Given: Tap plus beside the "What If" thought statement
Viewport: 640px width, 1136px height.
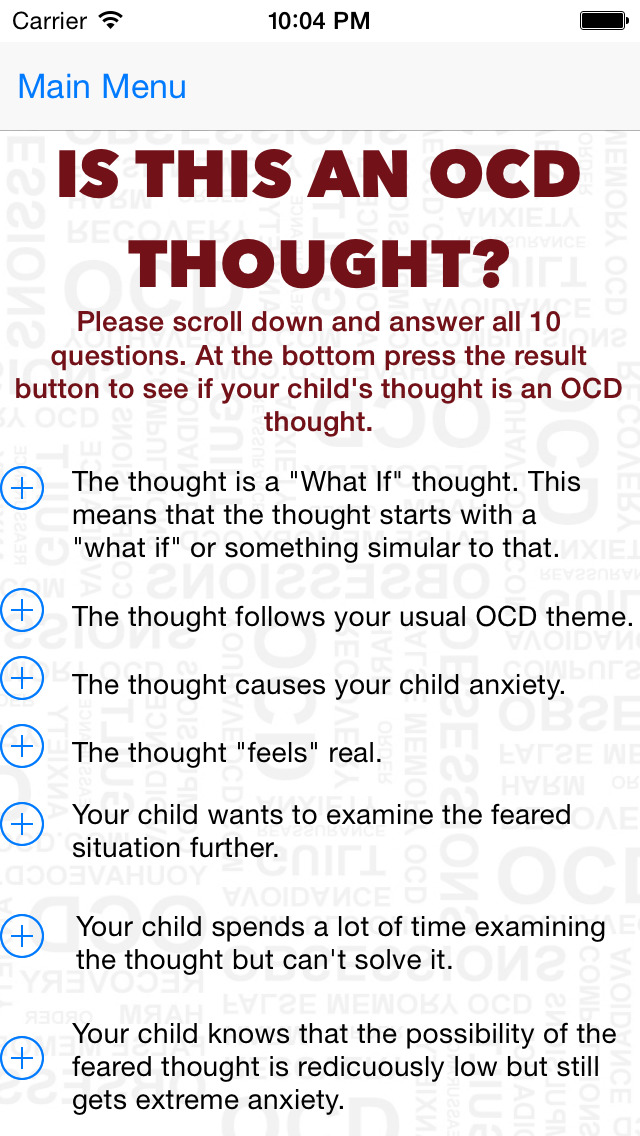Looking at the screenshot, I should coord(22,488).
